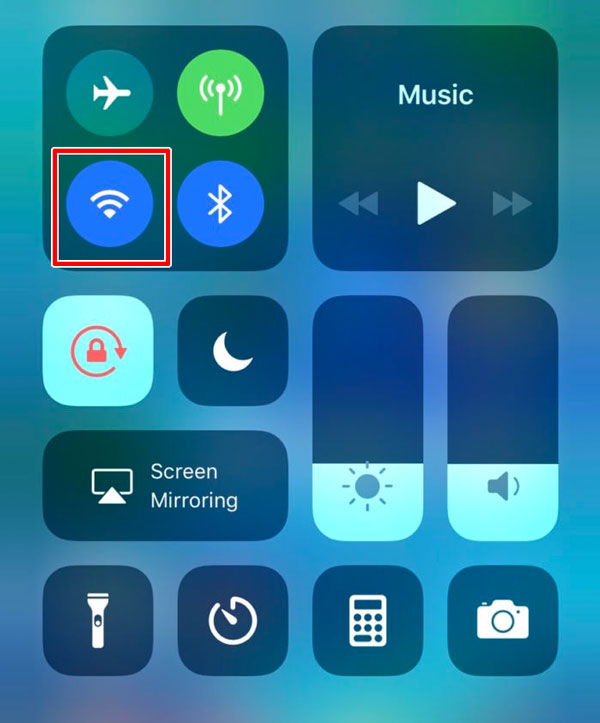
Task: Enable Do Not Disturb moon
Action: point(232,351)
